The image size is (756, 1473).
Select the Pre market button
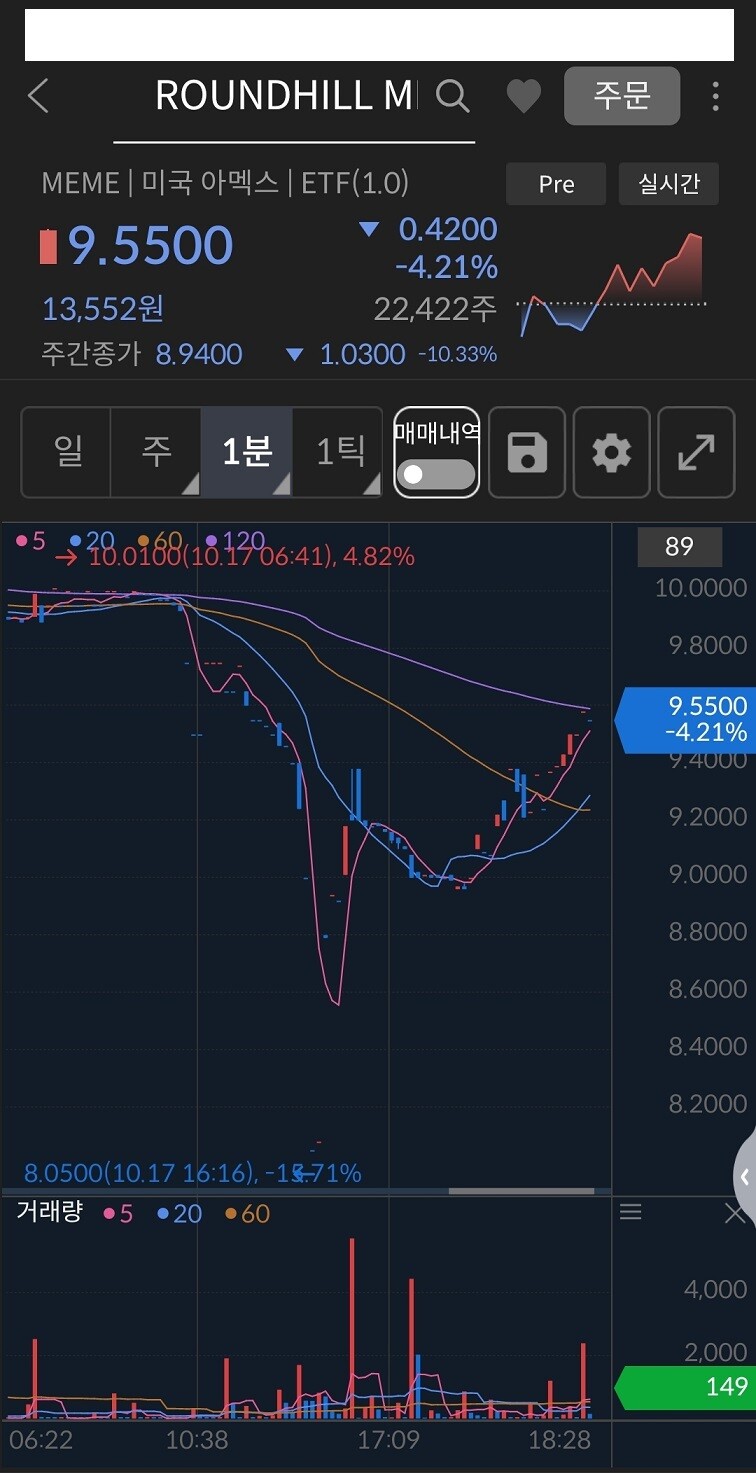556,184
